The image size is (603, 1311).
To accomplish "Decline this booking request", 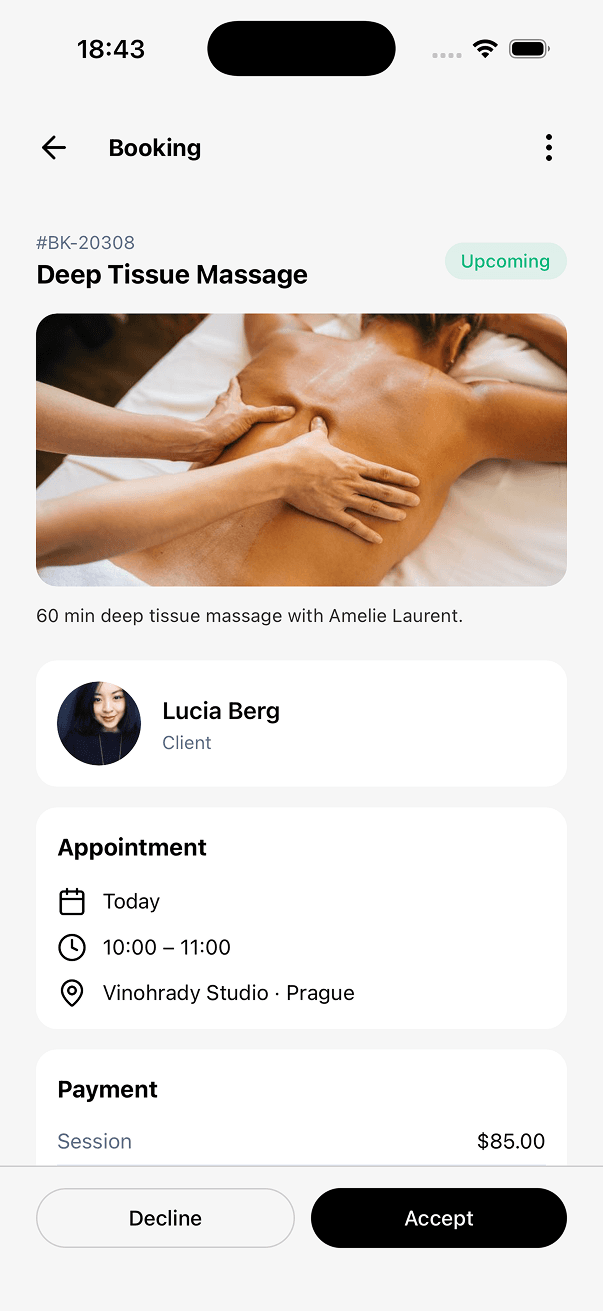I will pos(165,1218).
